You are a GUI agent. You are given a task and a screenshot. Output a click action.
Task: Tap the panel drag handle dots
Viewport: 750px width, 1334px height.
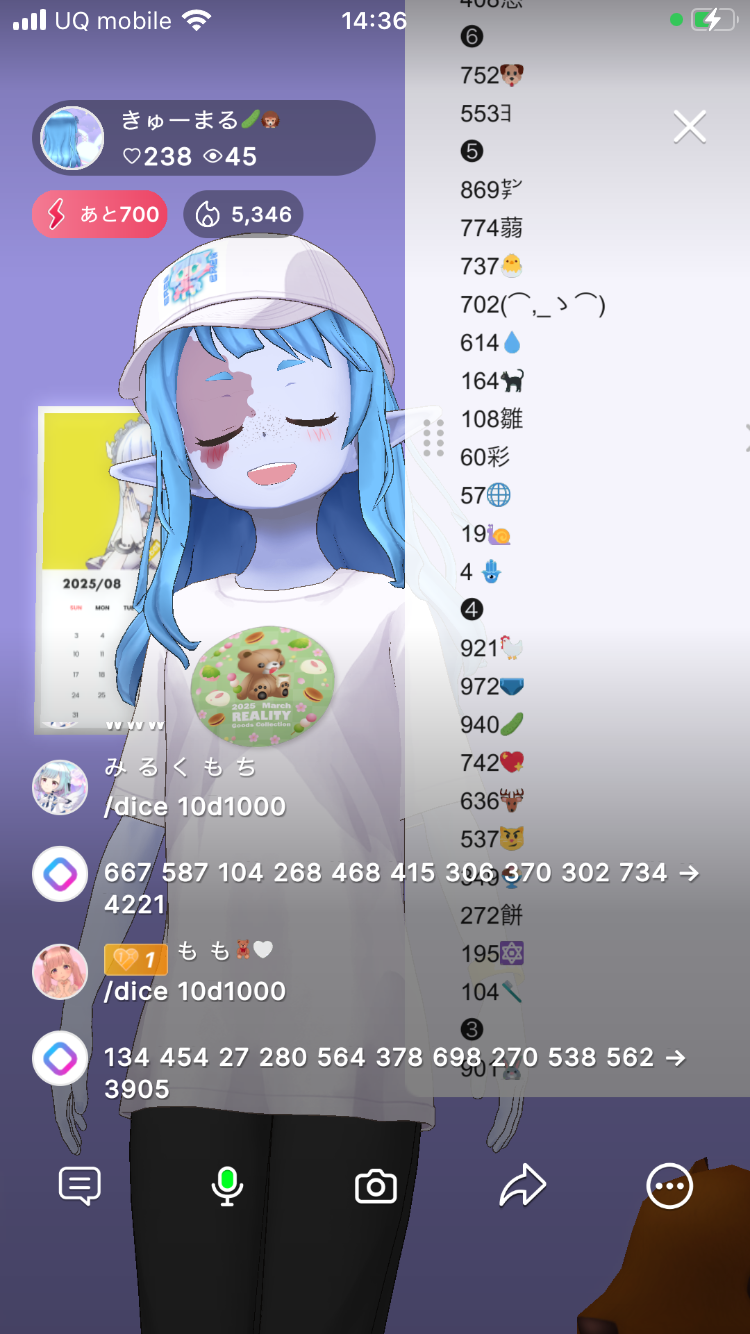coord(433,438)
